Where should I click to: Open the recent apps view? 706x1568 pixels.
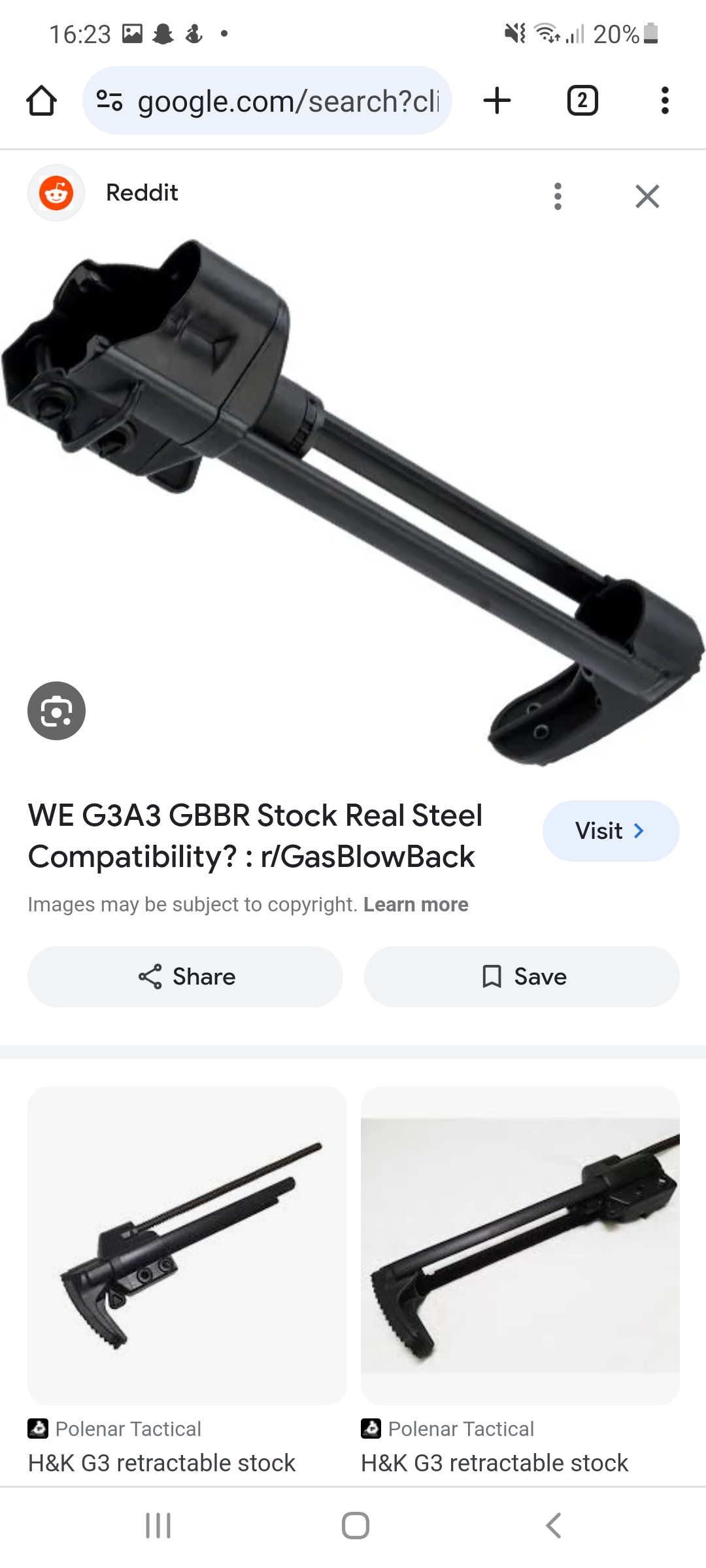coord(158,1526)
